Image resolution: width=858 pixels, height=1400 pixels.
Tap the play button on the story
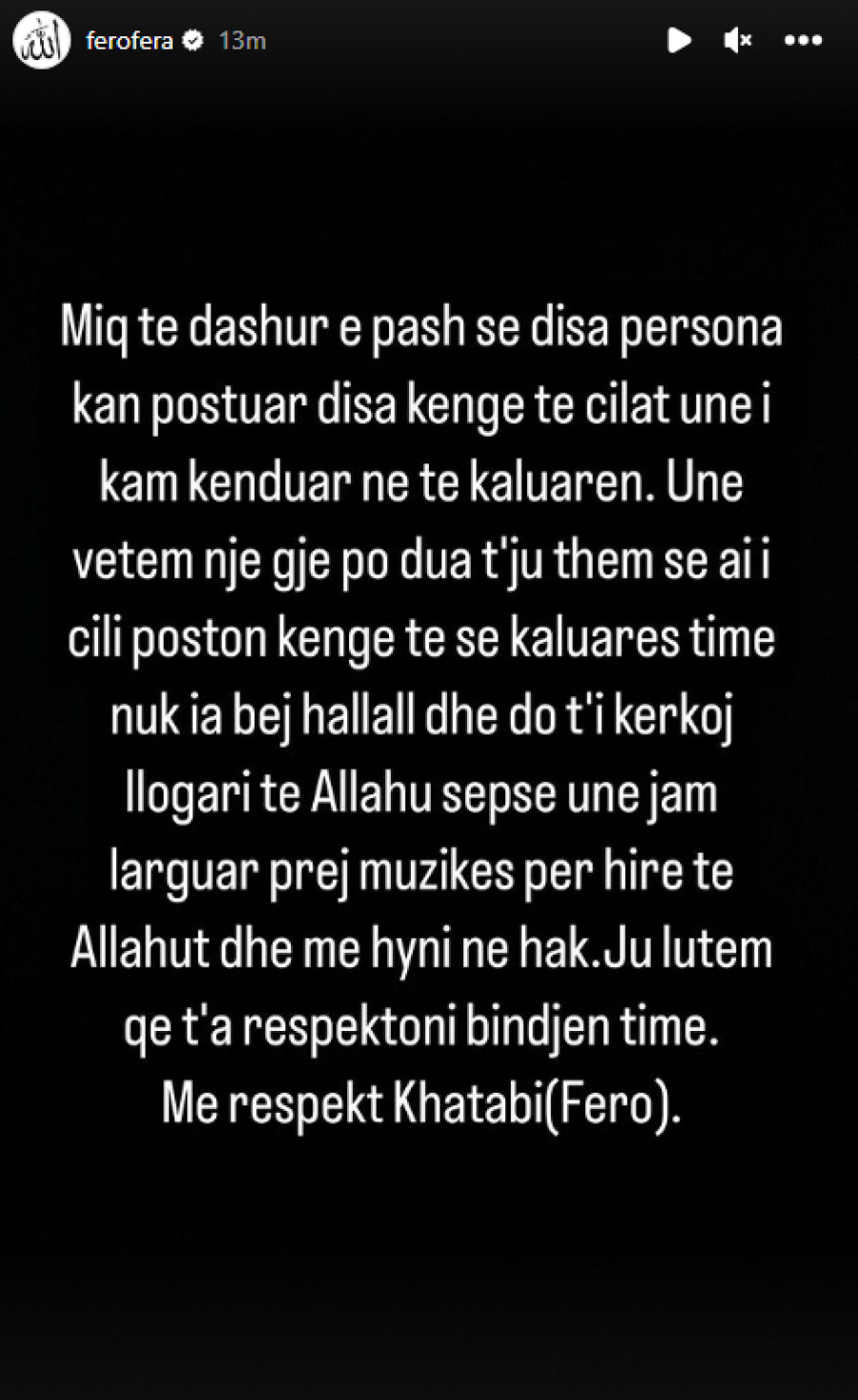(678, 40)
